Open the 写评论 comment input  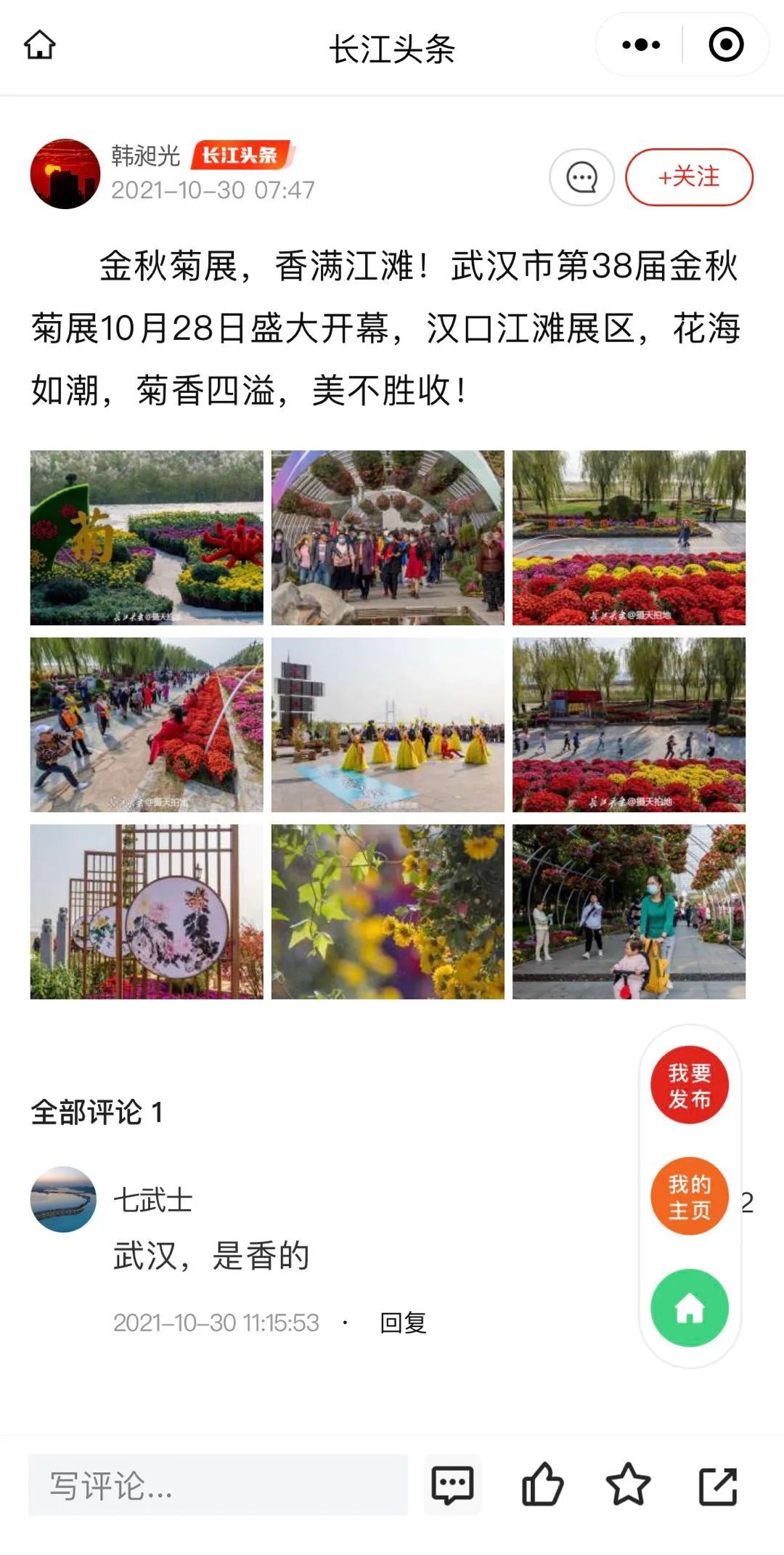218,1485
